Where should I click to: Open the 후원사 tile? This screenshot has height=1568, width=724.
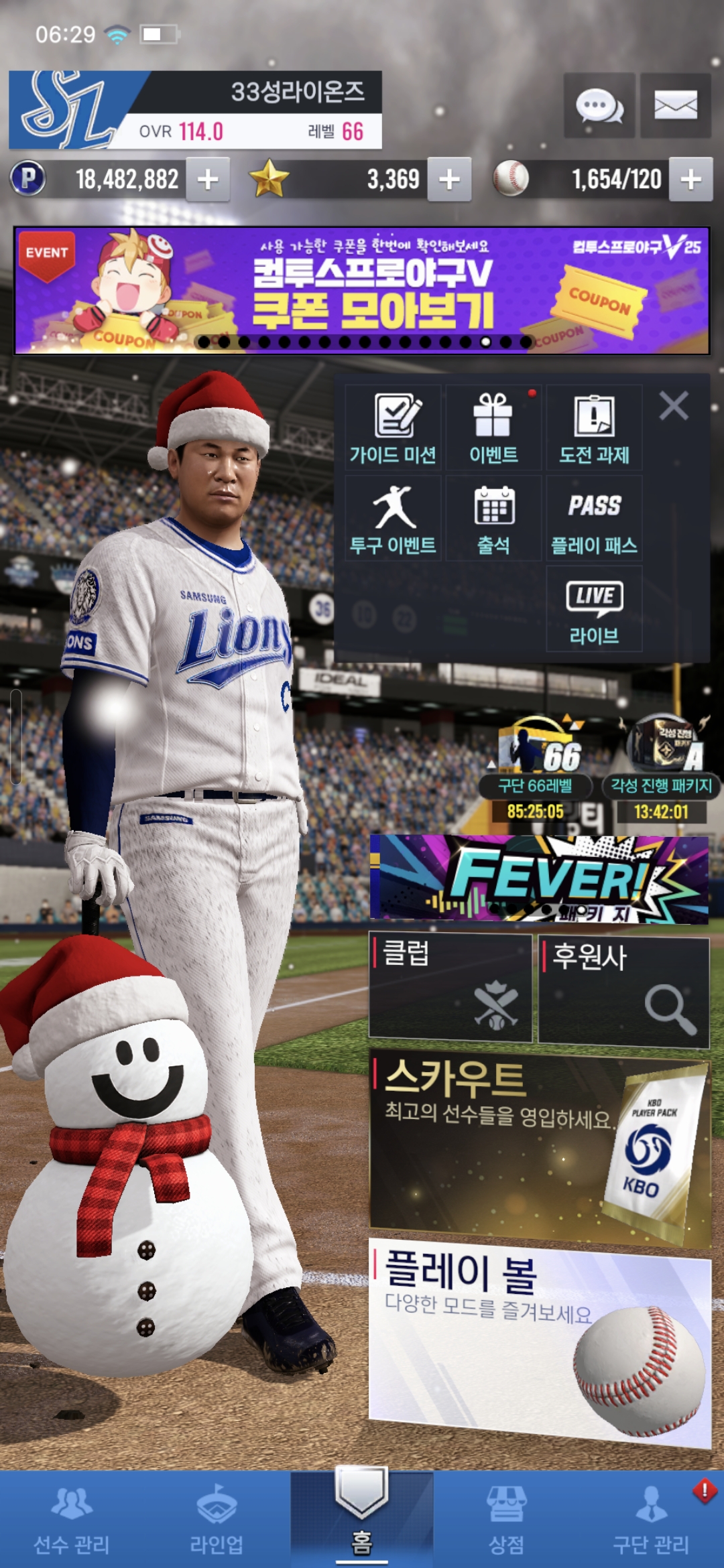pyautogui.click(x=623, y=992)
